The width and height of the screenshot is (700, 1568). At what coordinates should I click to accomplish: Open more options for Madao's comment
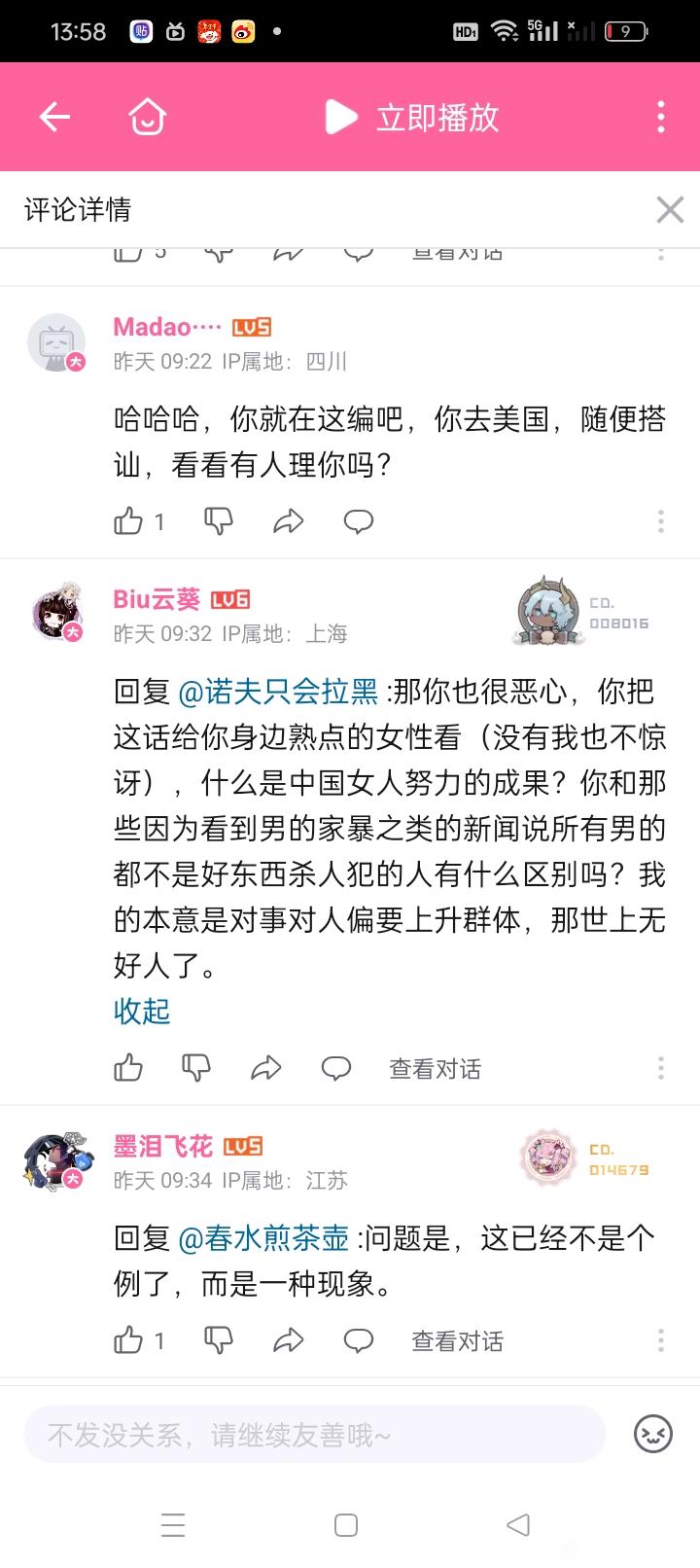pyautogui.click(x=661, y=522)
